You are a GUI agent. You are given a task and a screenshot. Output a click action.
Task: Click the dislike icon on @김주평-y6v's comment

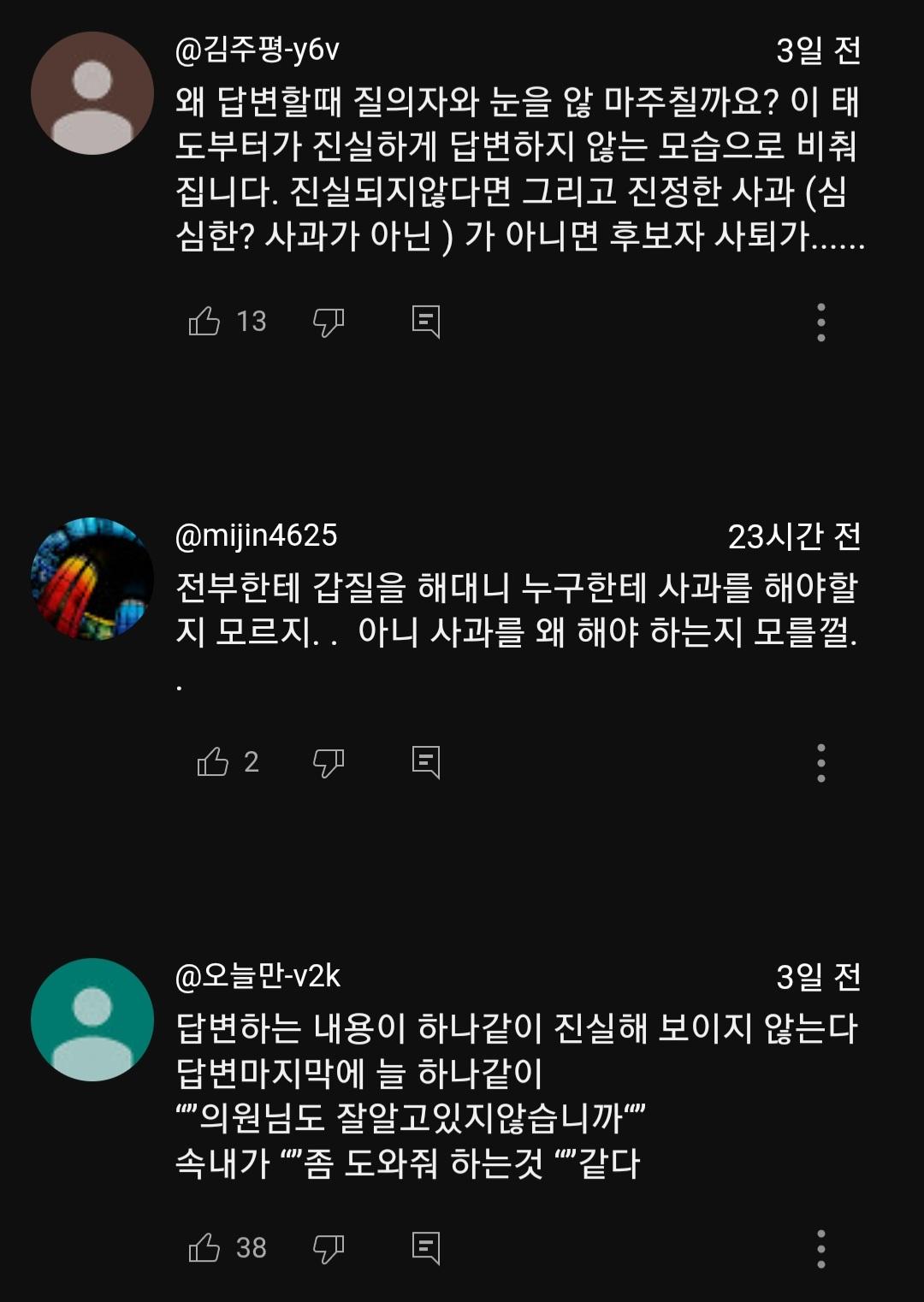pyautogui.click(x=328, y=322)
